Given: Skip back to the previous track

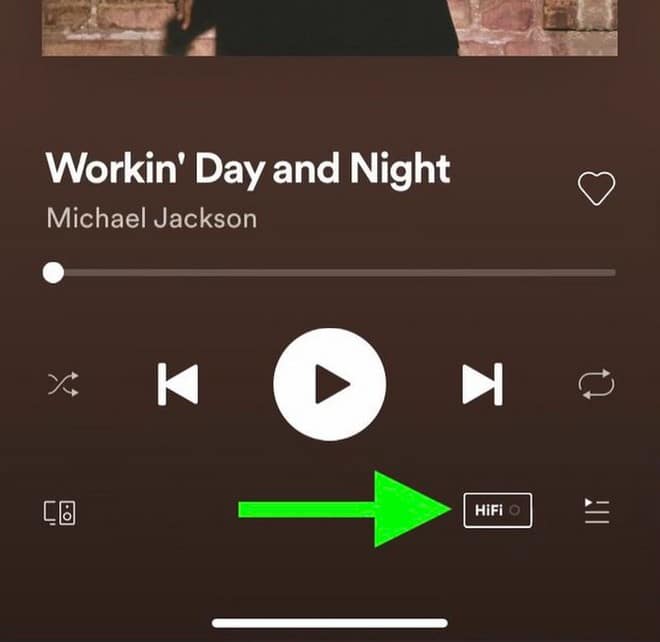Looking at the screenshot, I should coord(178,384).
